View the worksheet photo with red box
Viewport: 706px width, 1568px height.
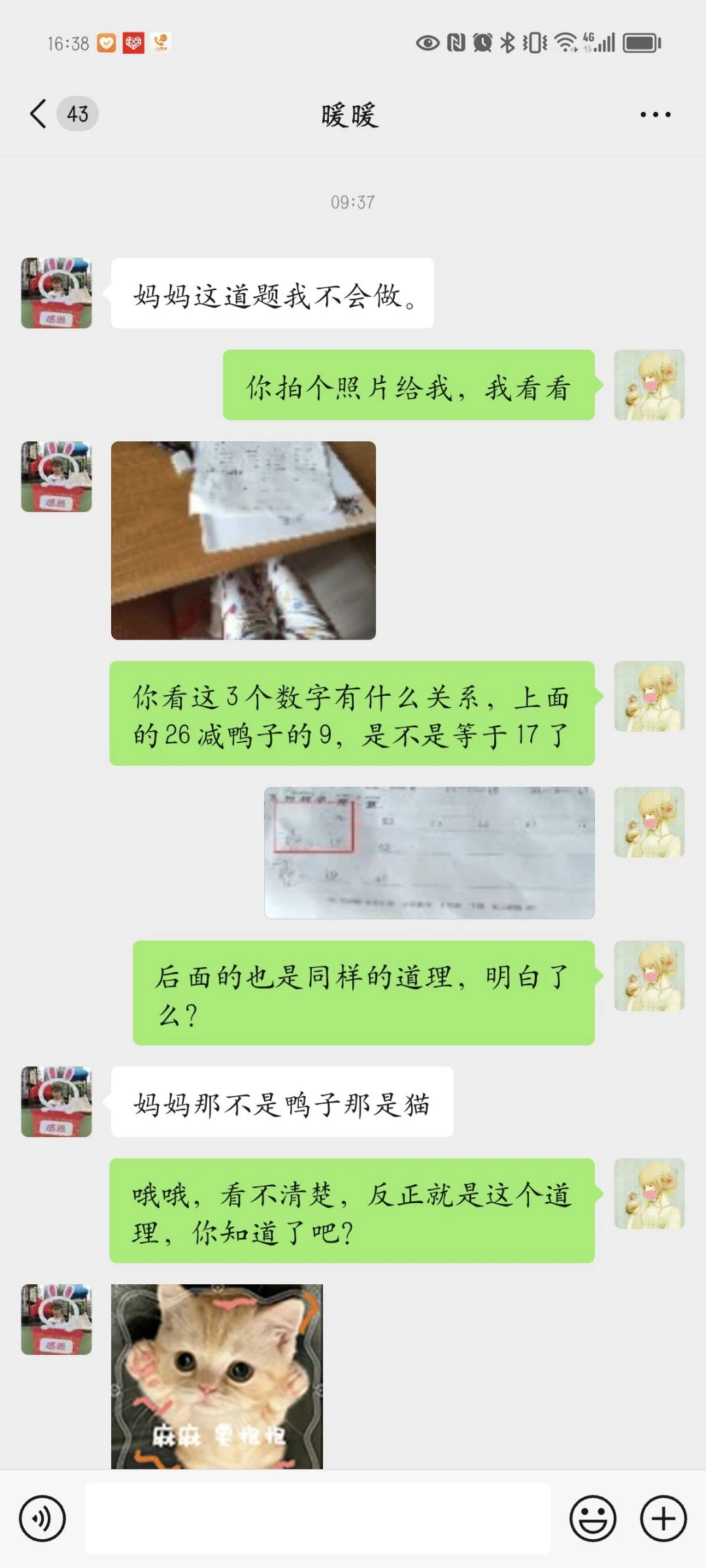pyautogui.click(x=429, y=853)
